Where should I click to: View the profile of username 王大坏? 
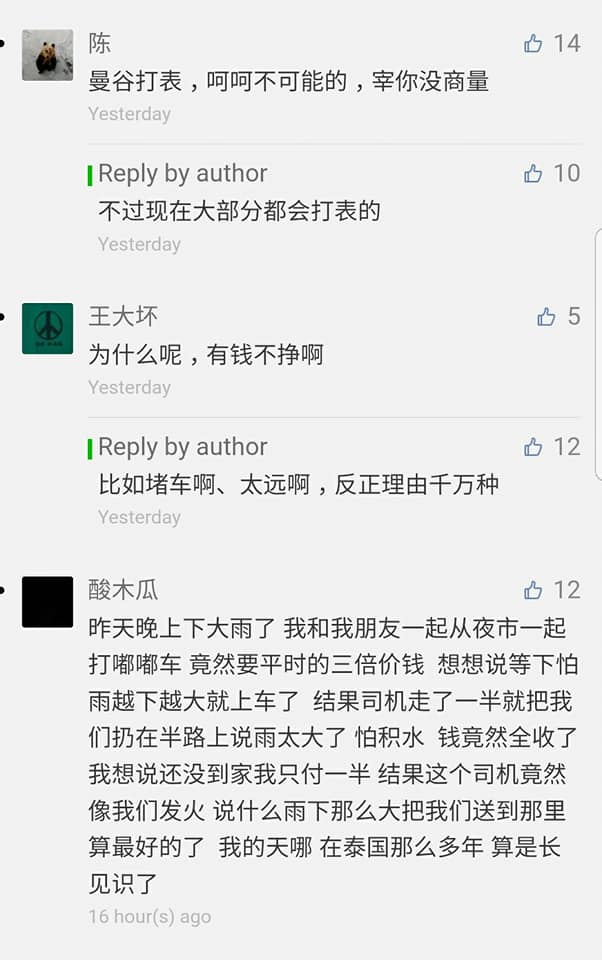click(123, 317)
